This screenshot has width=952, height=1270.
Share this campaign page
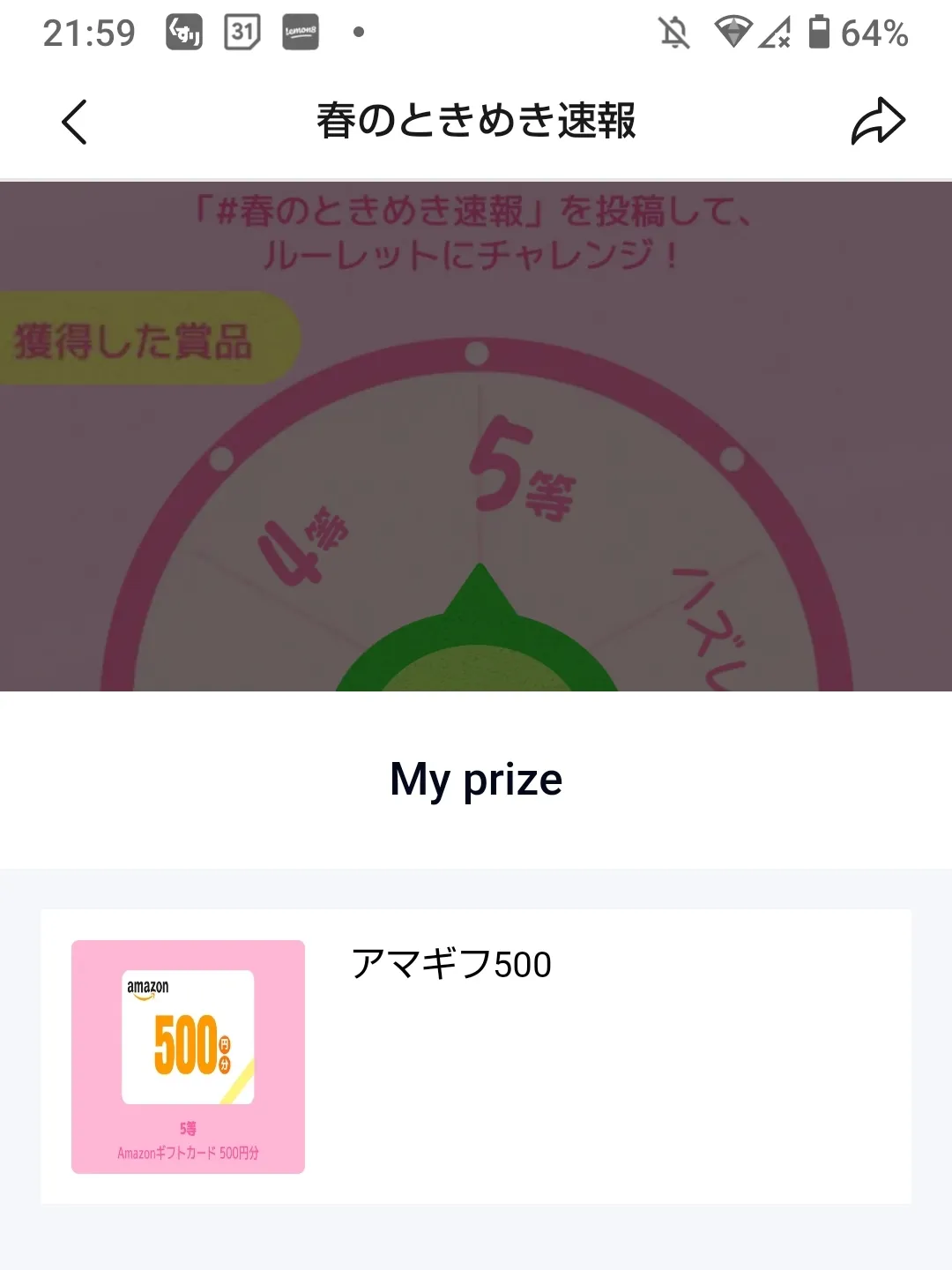pos(877,122)
